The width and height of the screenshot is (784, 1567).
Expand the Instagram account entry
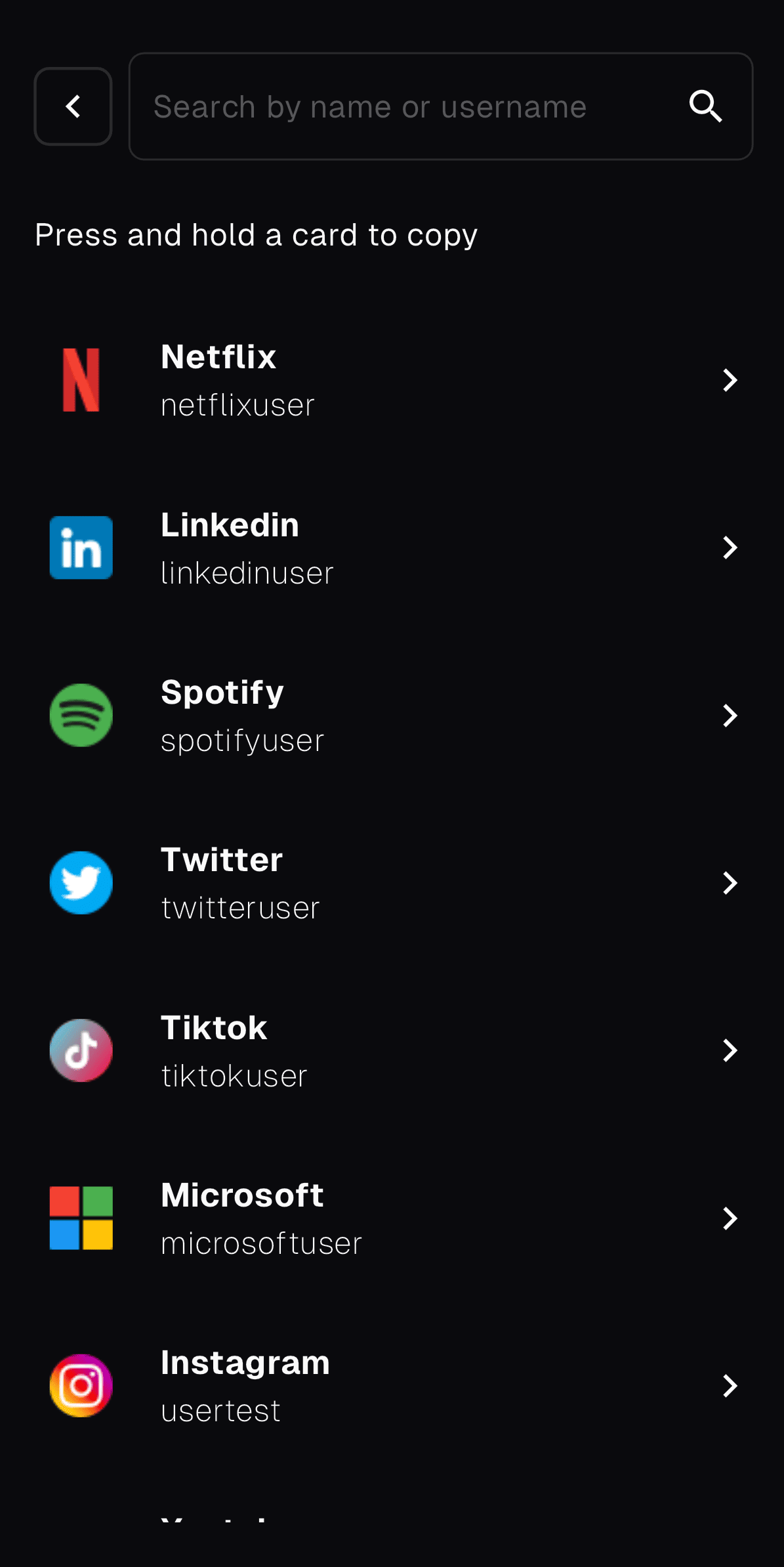pos(730,1386)
